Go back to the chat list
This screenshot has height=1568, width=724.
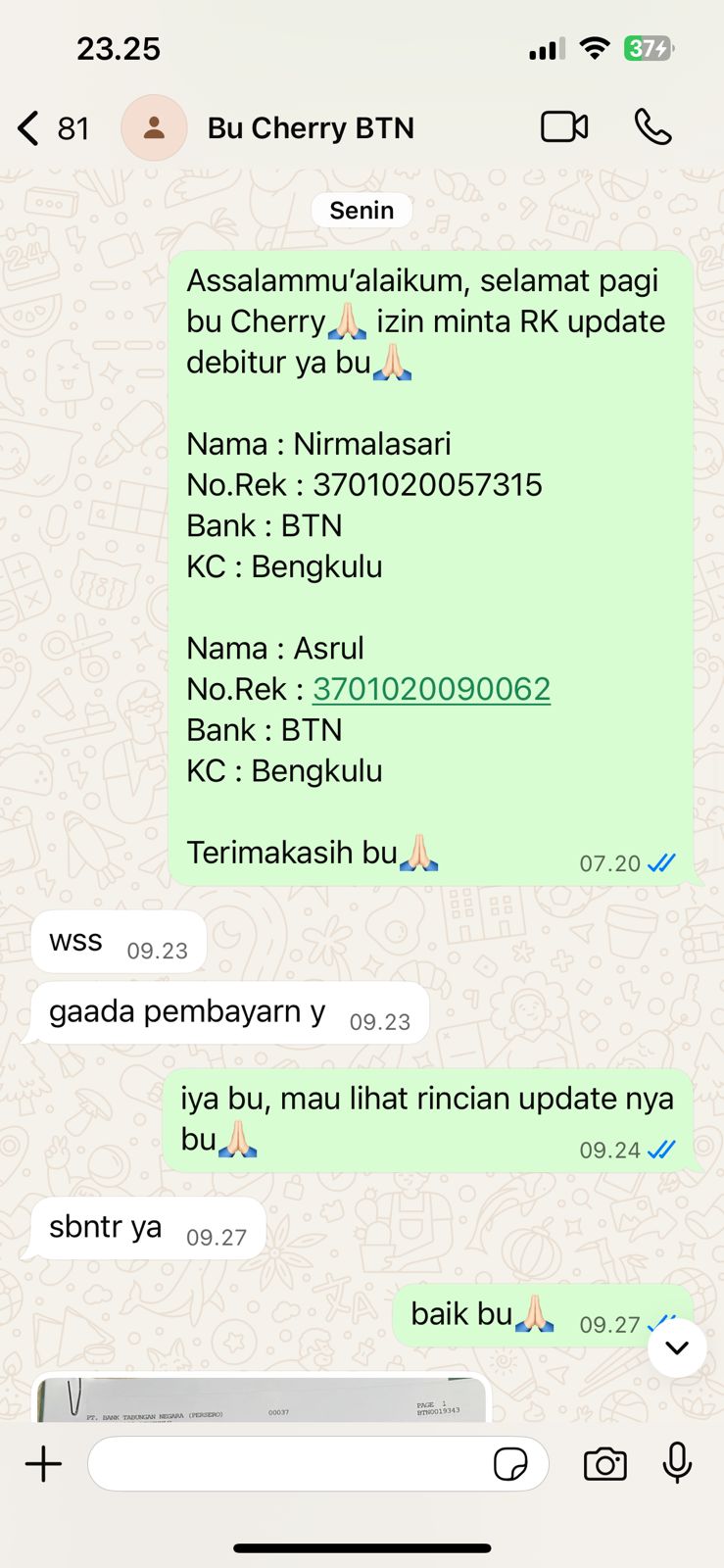pos(29,128)
